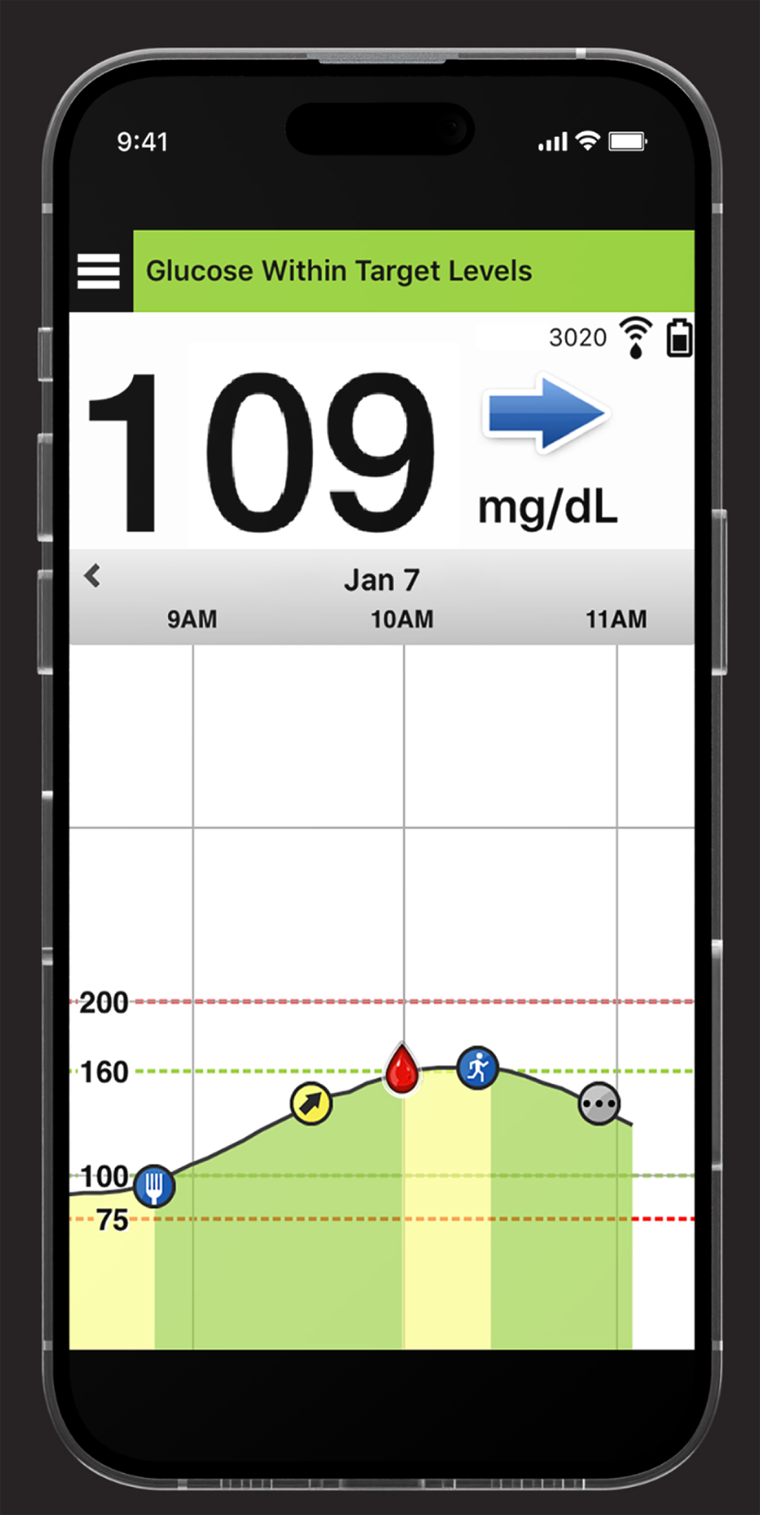
Task: Tap the back chevron beside Jan 7
Action: coord(92,576)
